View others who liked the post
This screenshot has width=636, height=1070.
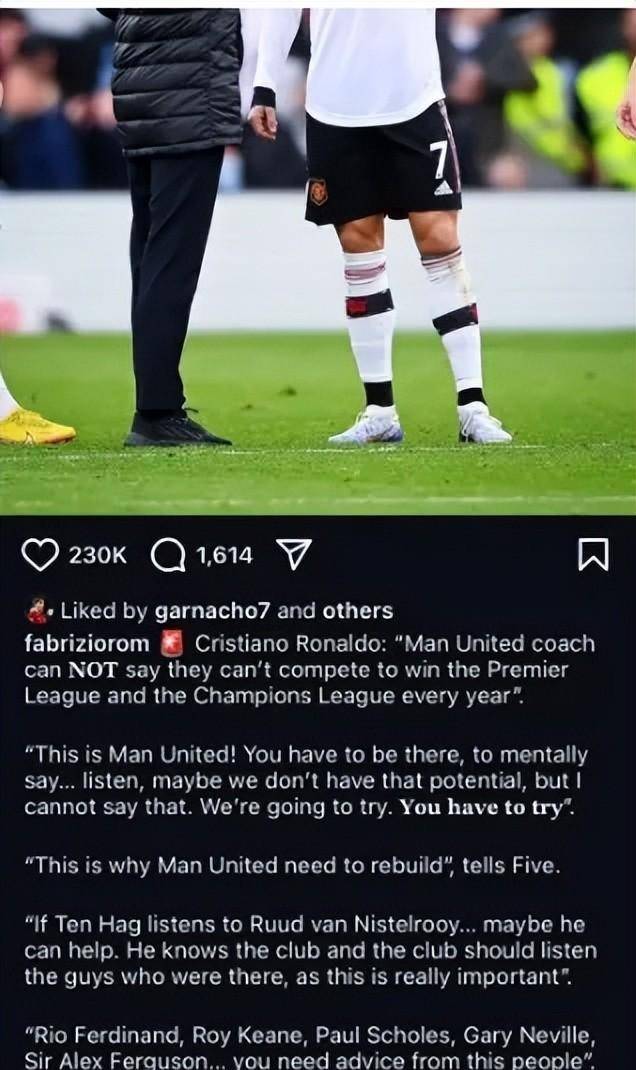pos(358,610)
